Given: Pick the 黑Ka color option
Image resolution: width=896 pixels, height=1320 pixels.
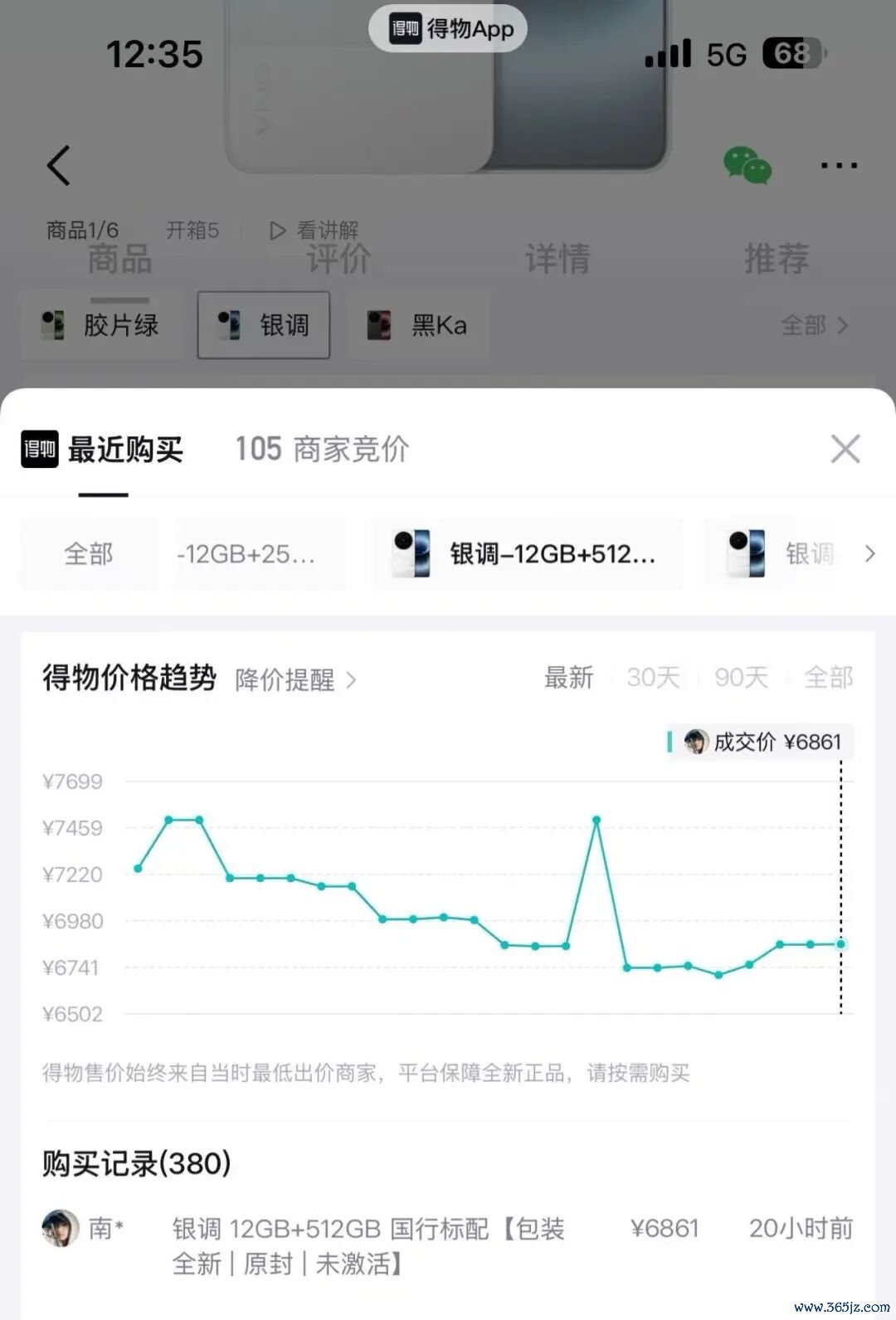Looking at the screenshot, I should point(418,325).
